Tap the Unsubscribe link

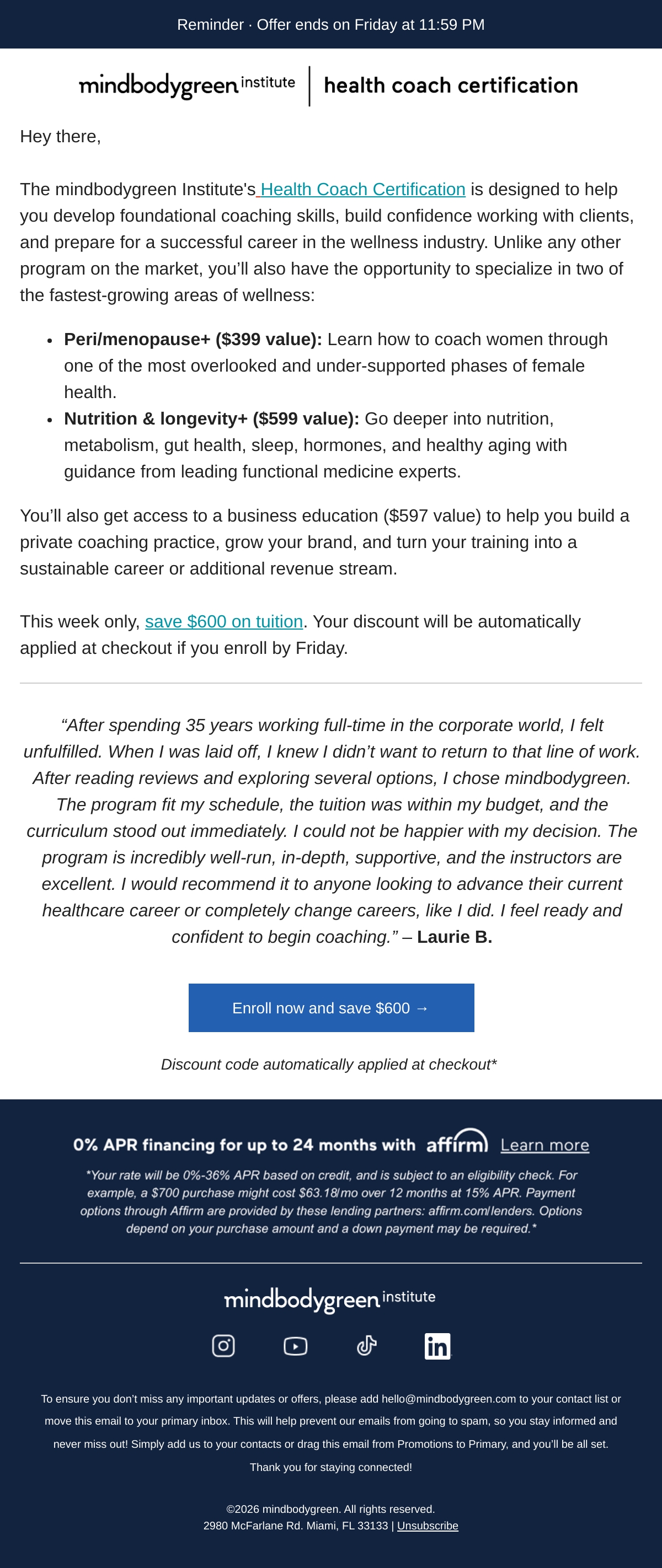click(x=428, y=1526)
